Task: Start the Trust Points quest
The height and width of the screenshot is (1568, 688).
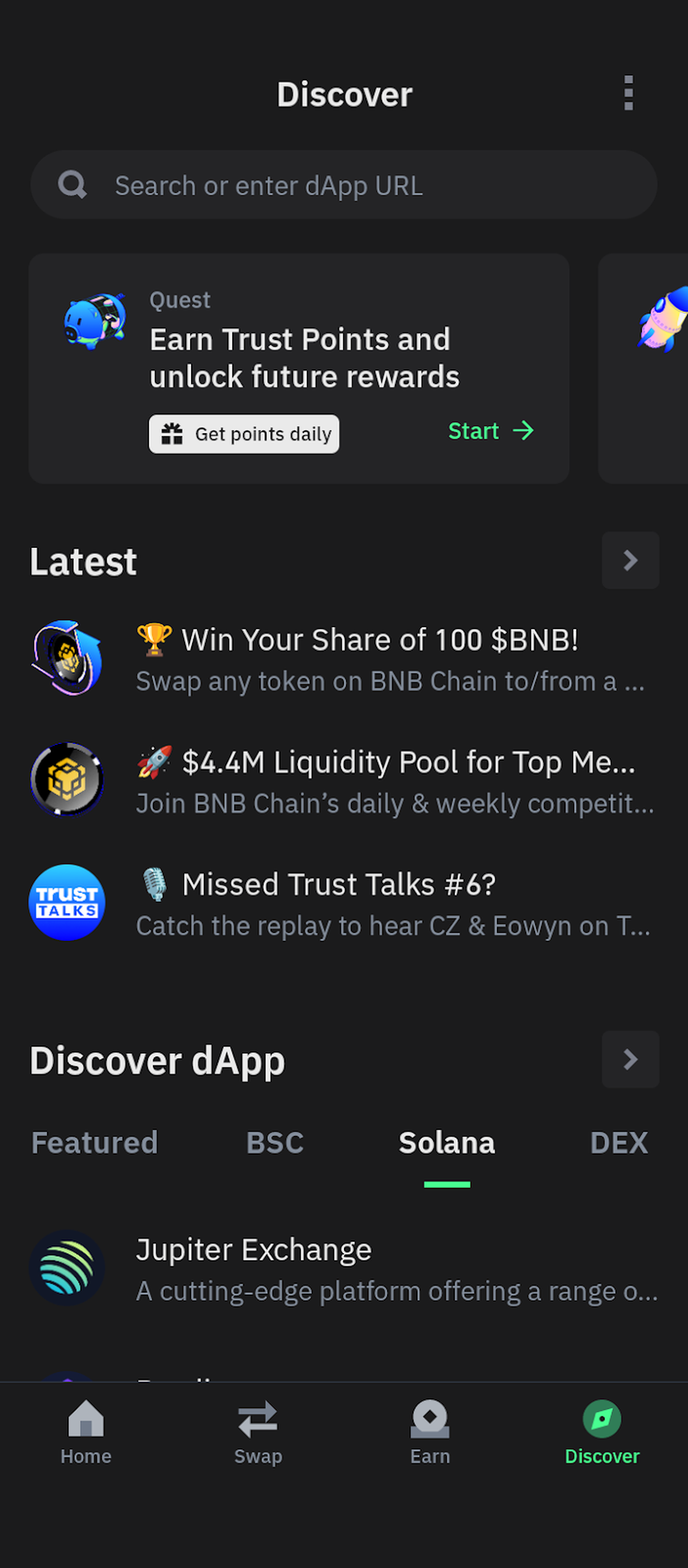Action: 491,431
